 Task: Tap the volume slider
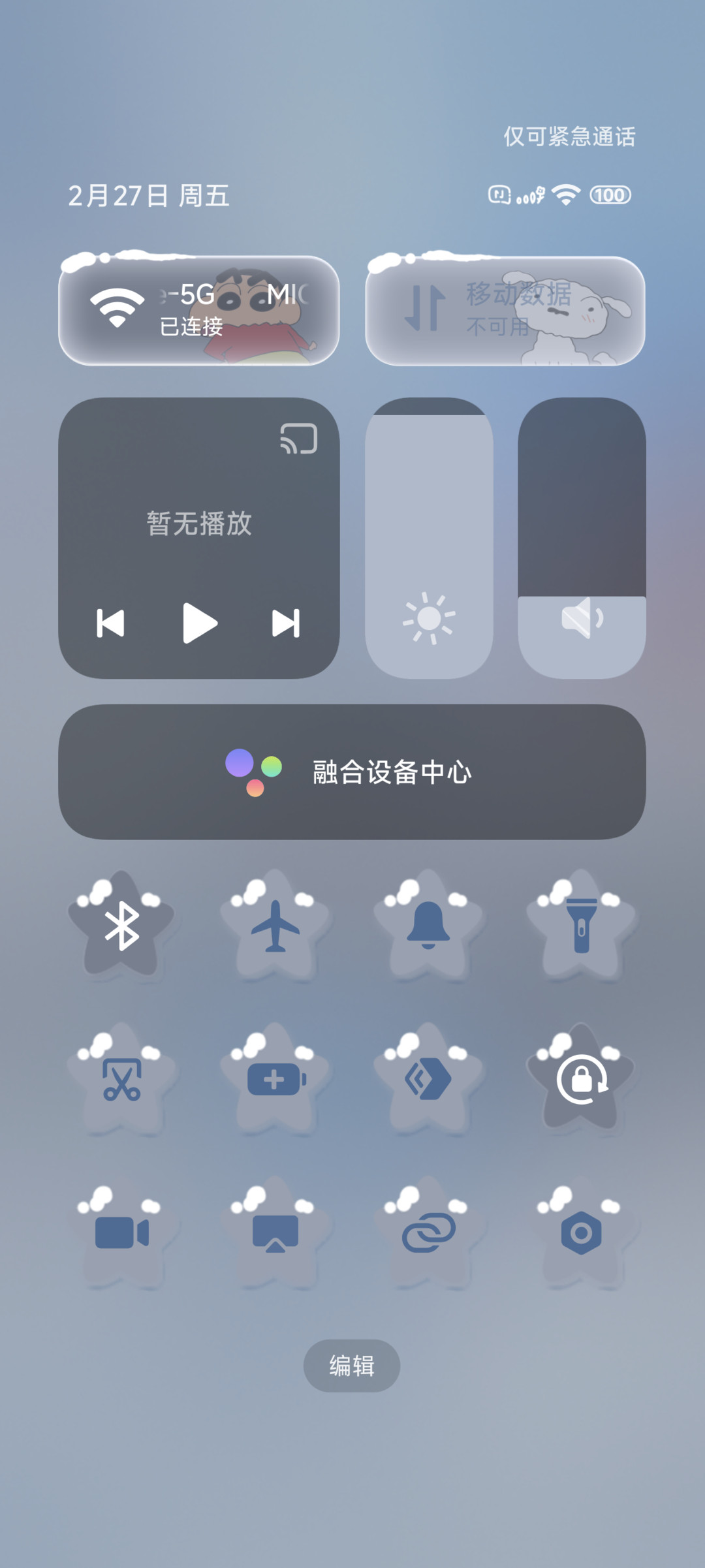tap(582, 538)
